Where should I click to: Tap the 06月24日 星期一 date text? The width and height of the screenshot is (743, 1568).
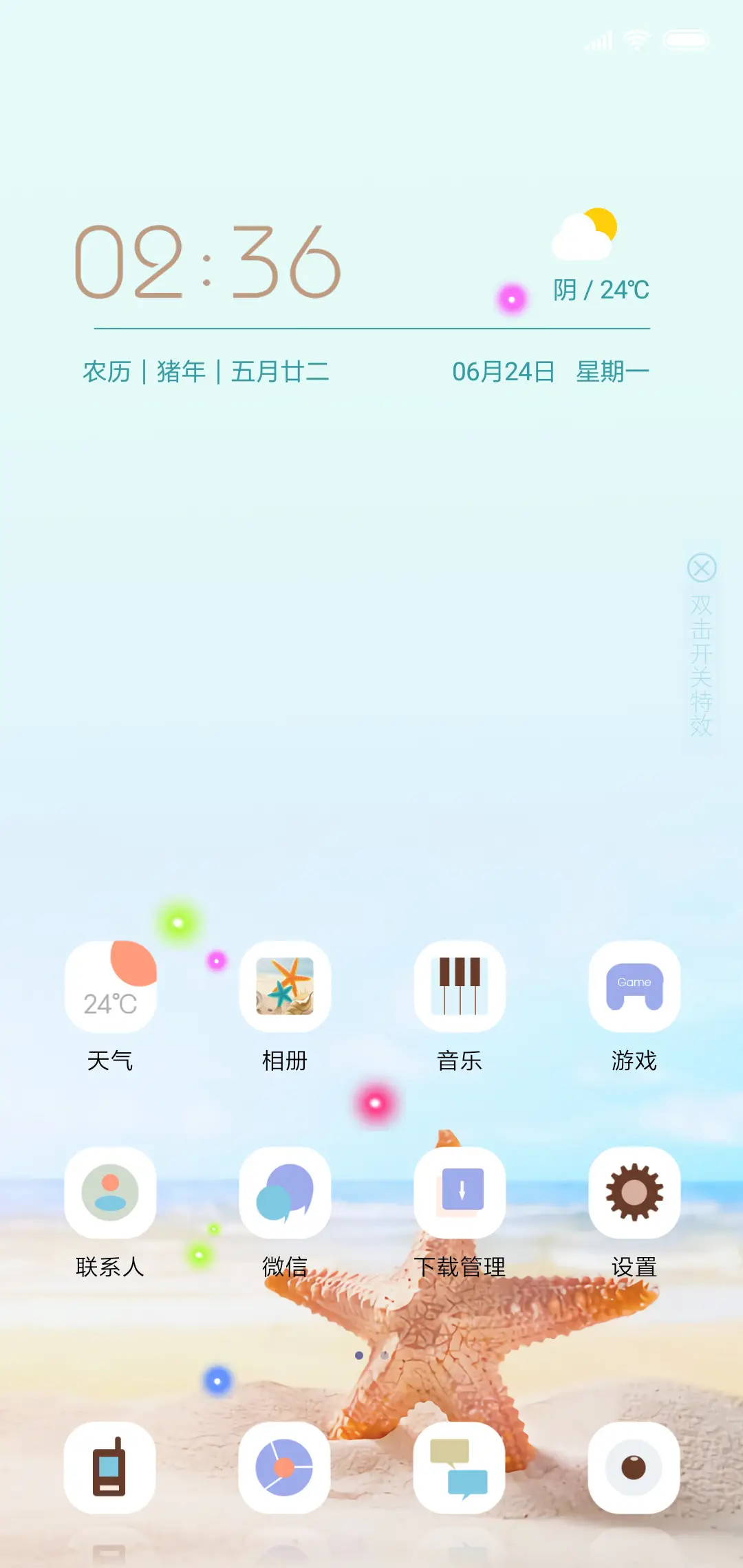point(550,371)
